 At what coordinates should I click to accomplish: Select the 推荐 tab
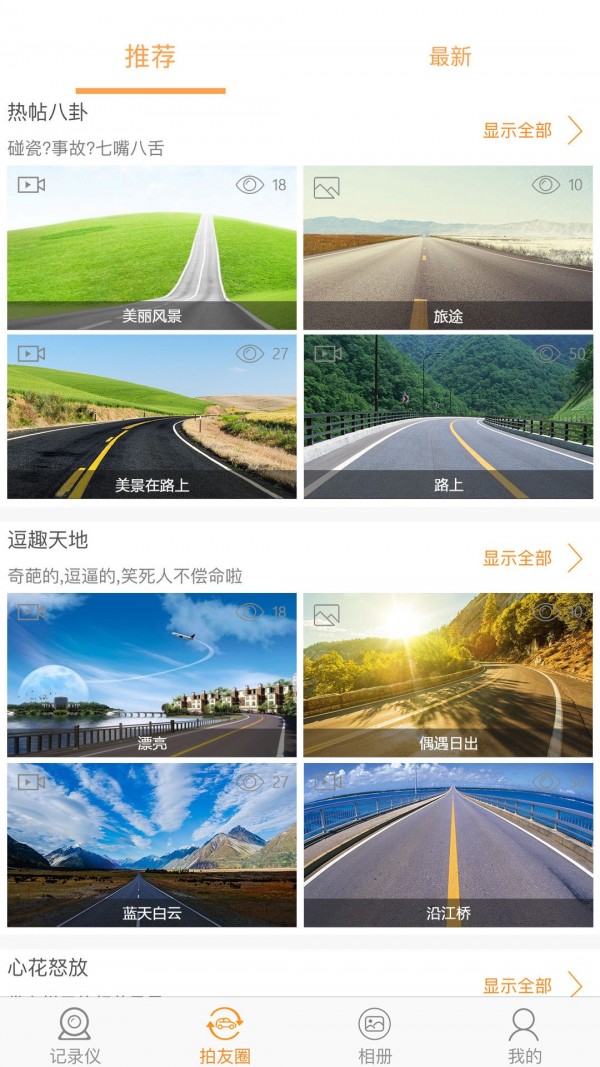click(150, 57)
